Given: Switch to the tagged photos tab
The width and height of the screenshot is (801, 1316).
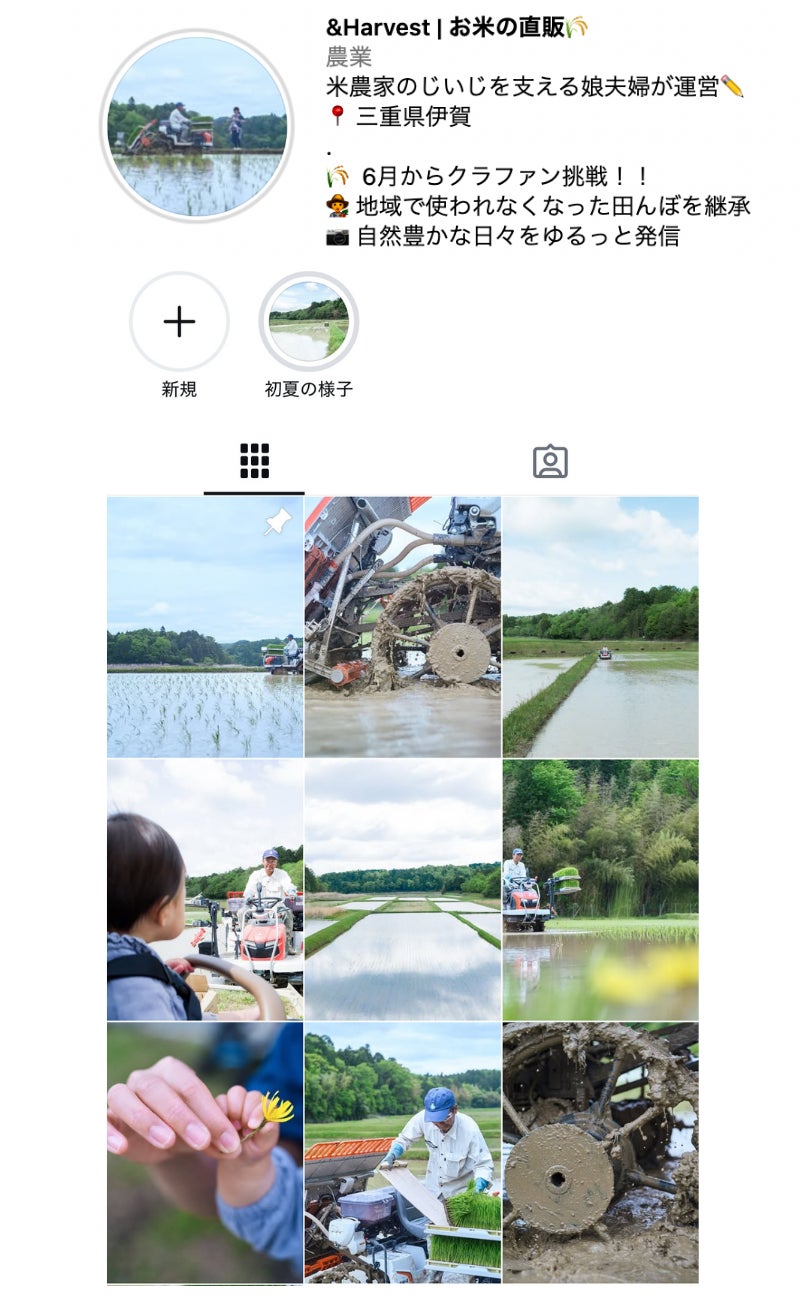Looking at the screenshot, I should click(x=549, y=461).
